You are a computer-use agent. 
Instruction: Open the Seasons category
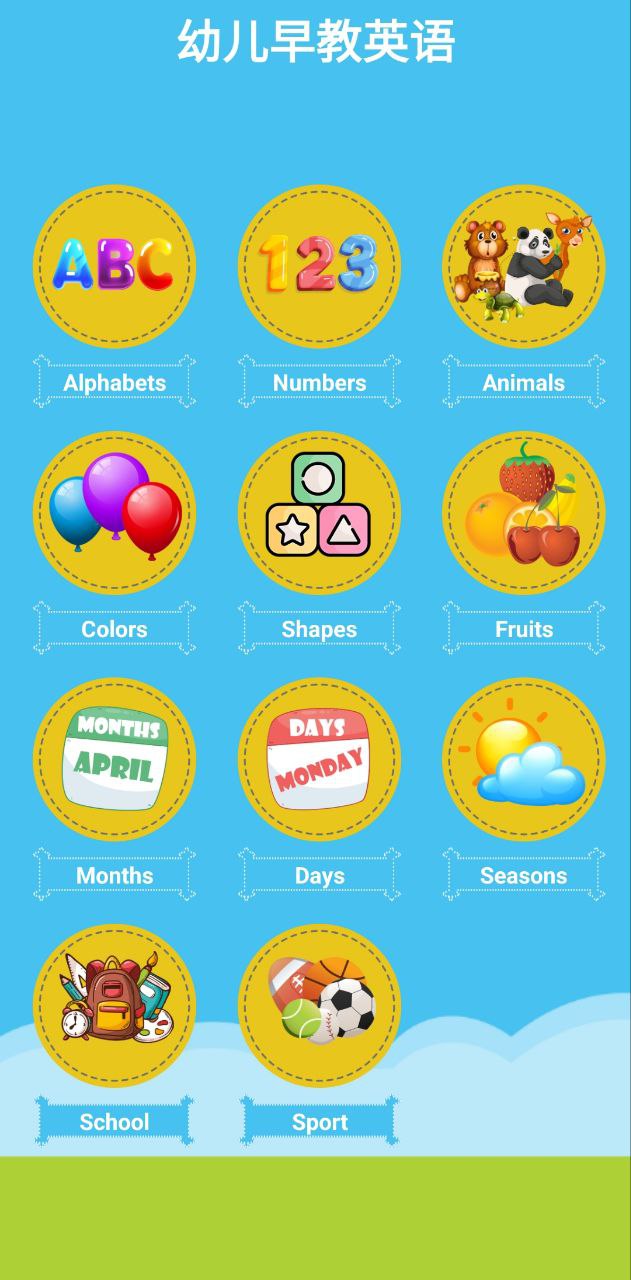pos(523,759)
